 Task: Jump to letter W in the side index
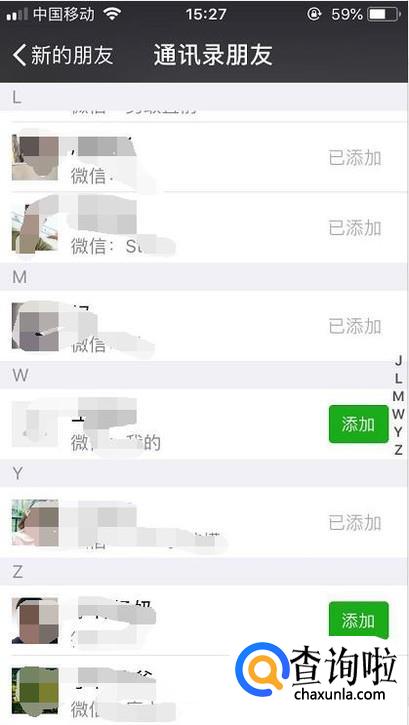[x=398, y=414]
